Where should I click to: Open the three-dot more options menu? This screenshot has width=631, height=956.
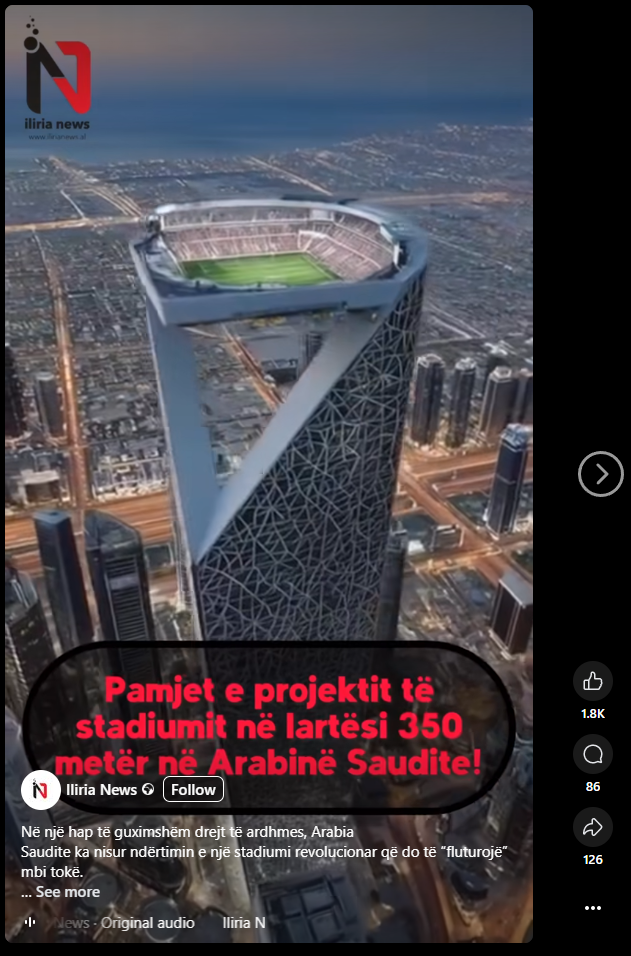(x=592, y=908)
